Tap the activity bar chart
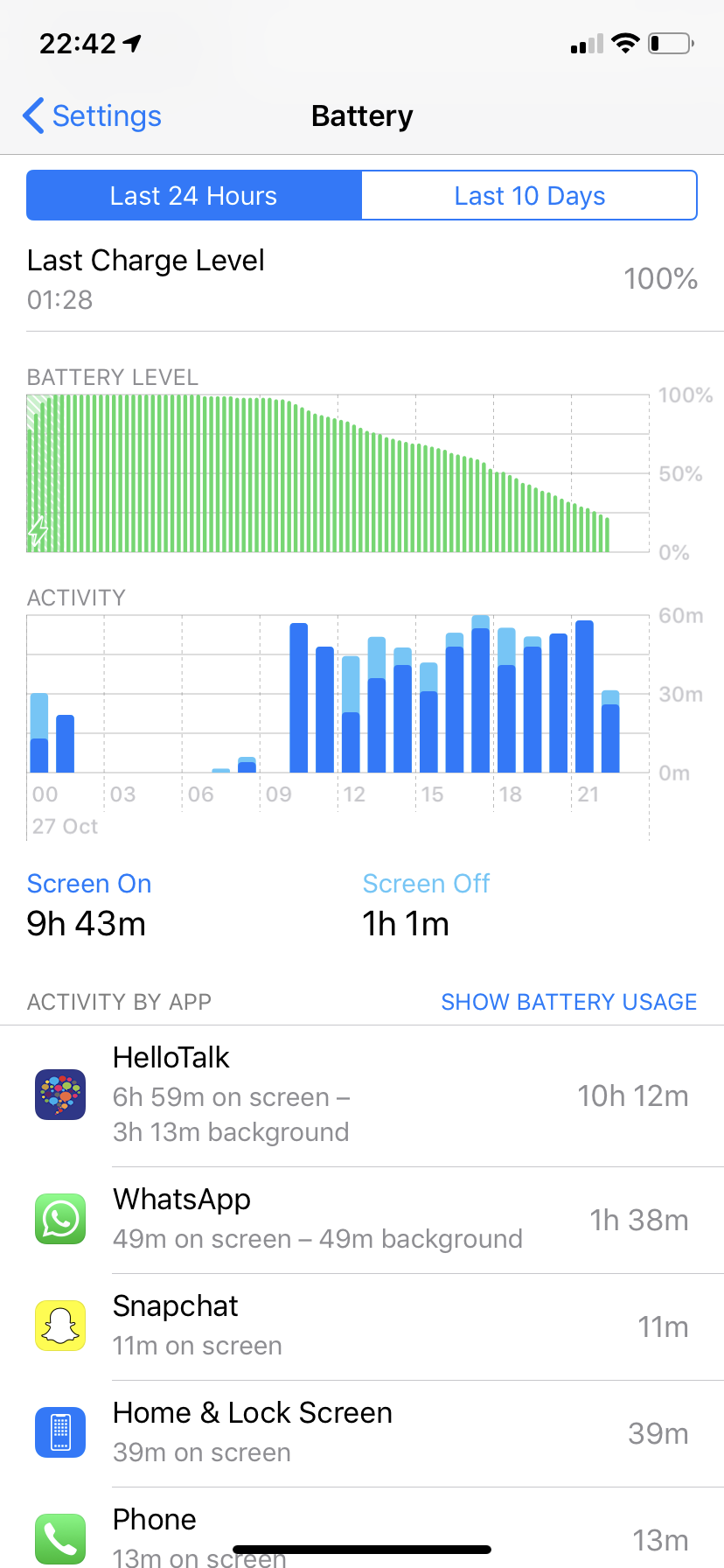 point(338,695)
